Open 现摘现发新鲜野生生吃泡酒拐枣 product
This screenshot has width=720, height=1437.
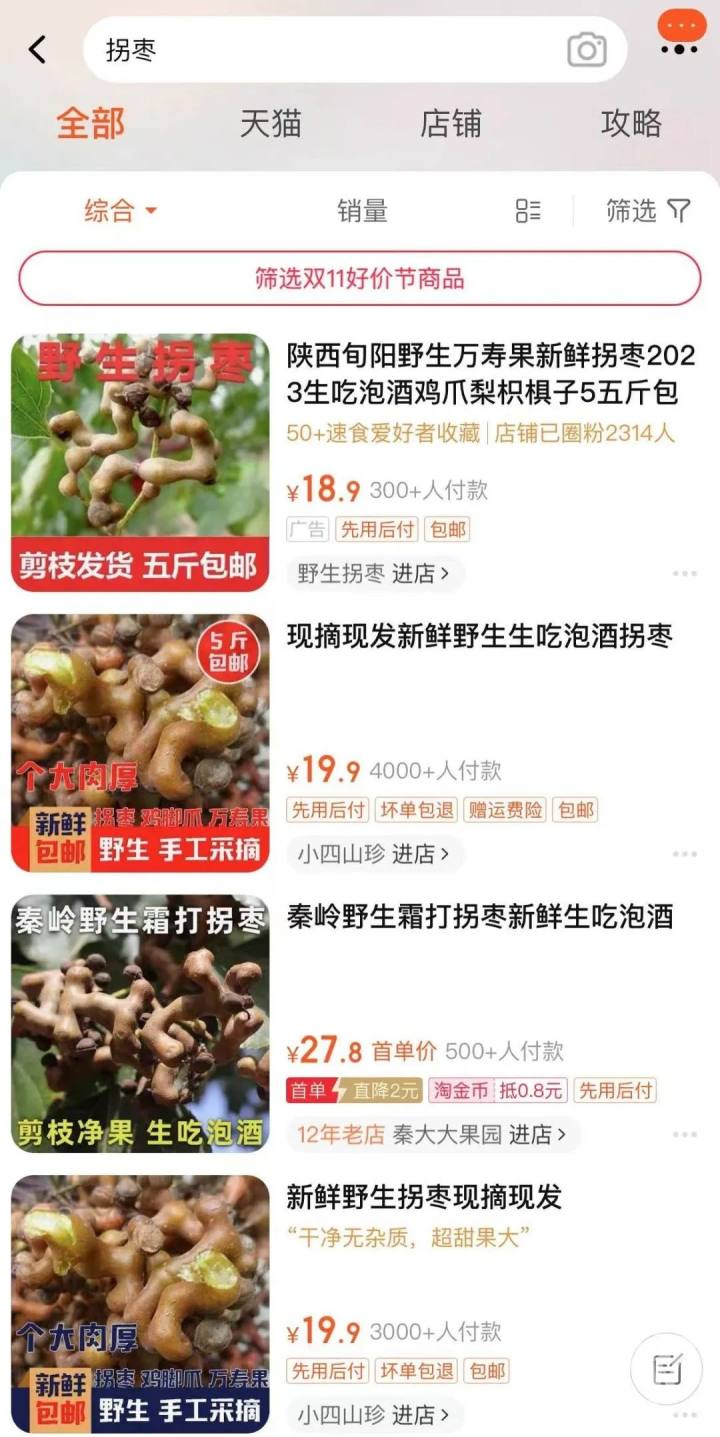480,636
